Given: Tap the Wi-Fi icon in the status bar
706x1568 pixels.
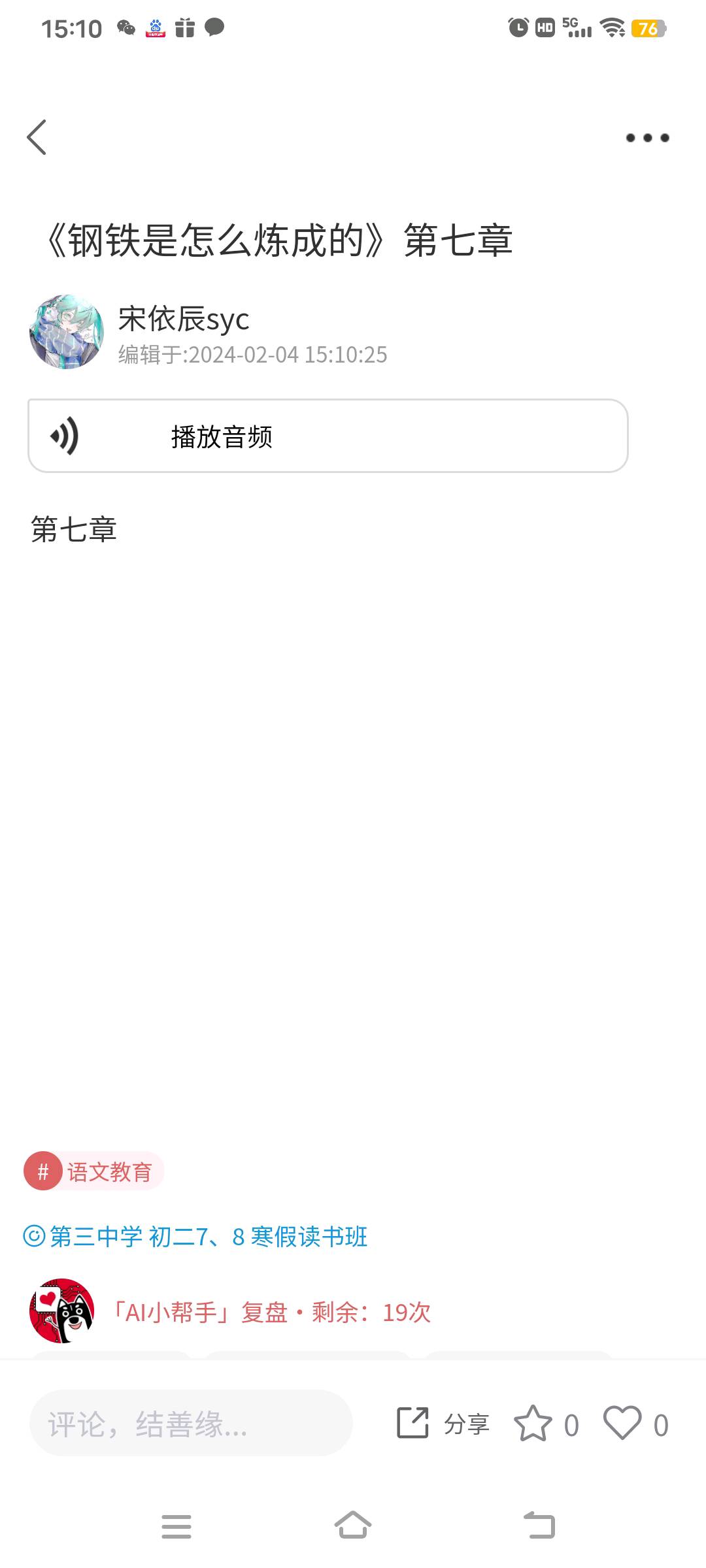Looking at the screenshot, I should [x=611, y=29].
